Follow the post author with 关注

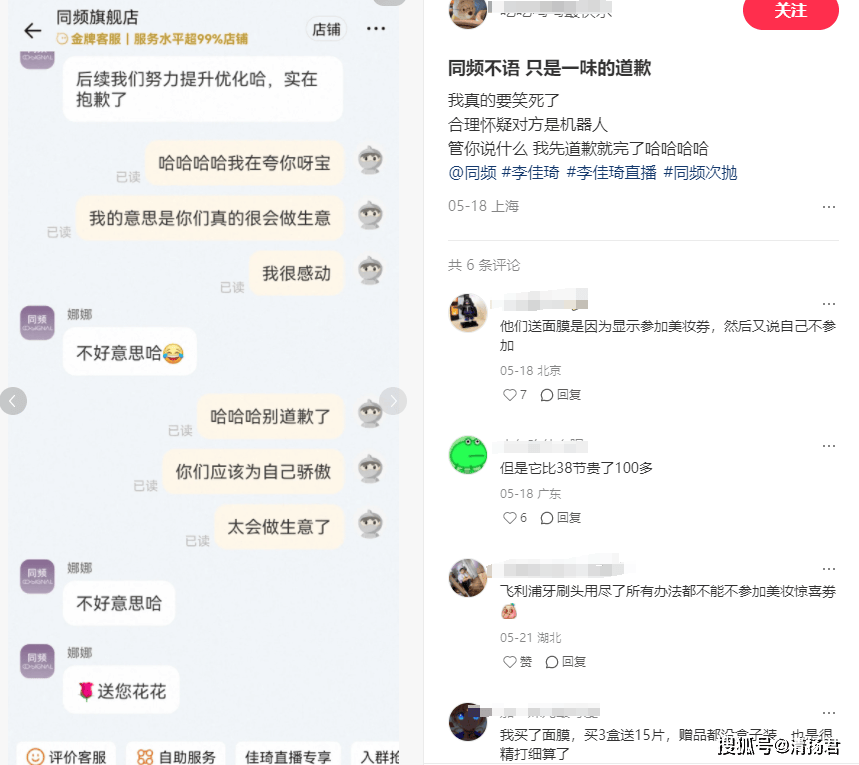(790, 11)
